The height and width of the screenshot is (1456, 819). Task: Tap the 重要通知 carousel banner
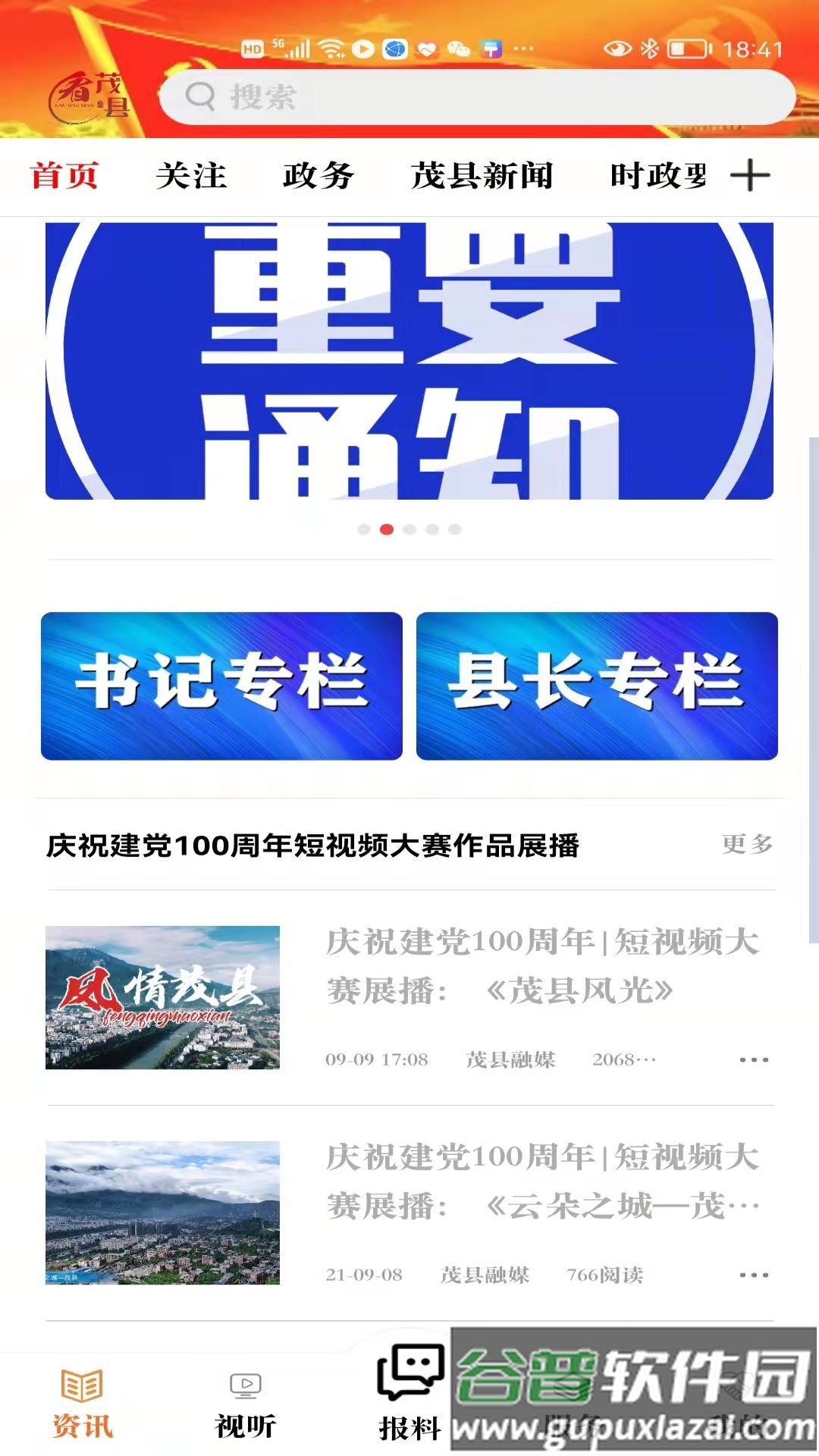pos(409,356)
